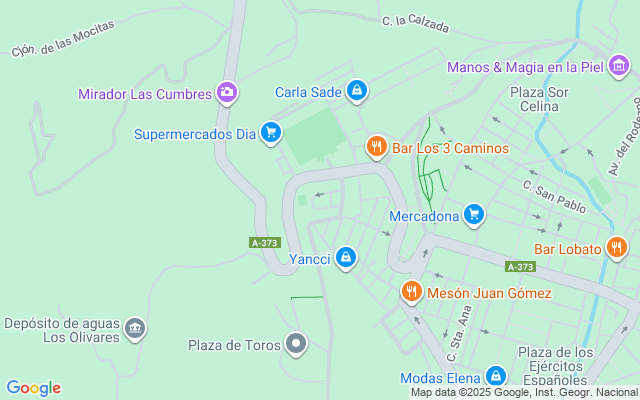This screenshot has width=640, height=400.
Task: Select the Mercadona supermarket marker
Action: 474,214
